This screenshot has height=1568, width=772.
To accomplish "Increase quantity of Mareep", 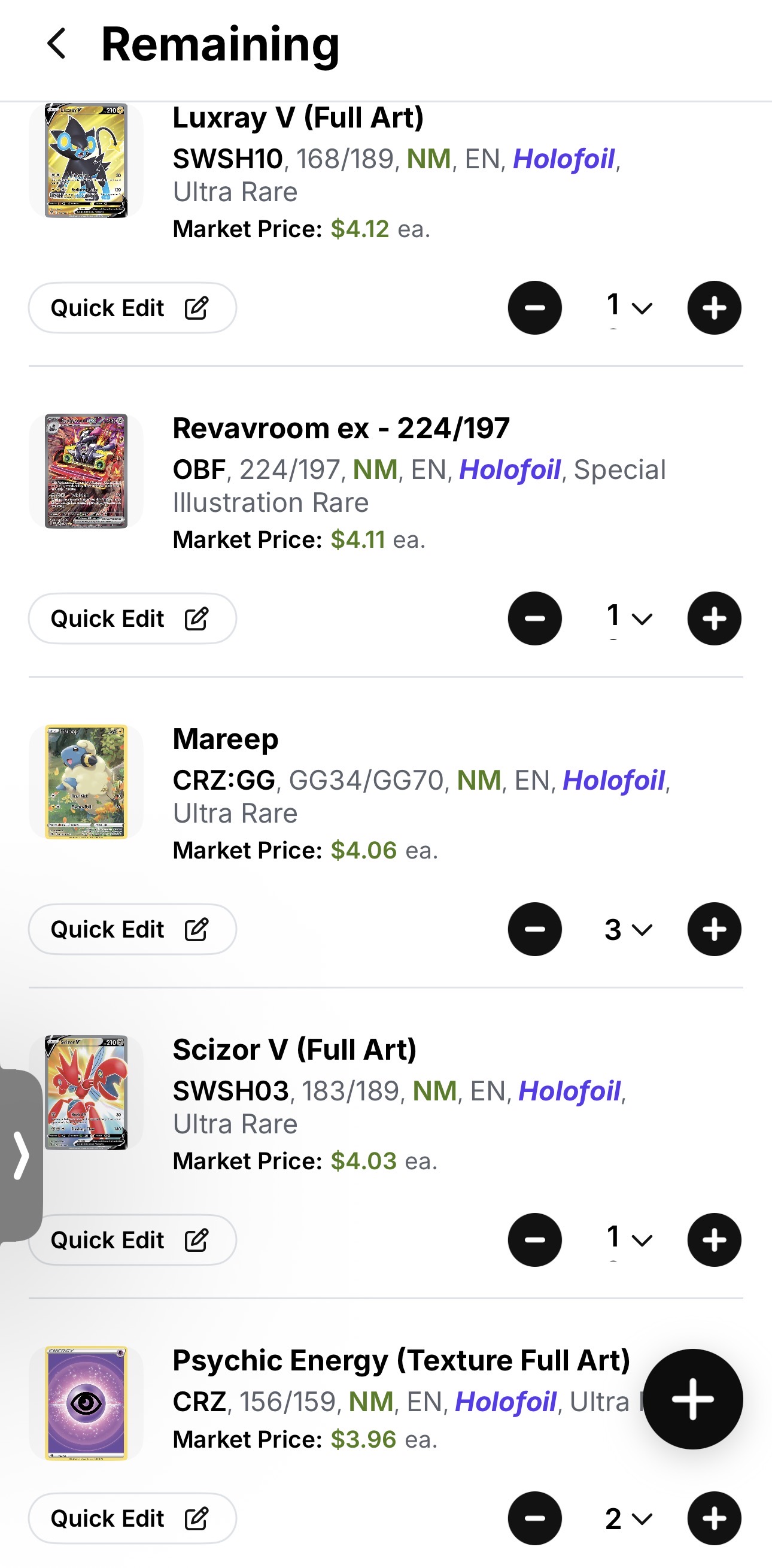I will pyautogui.click(x=714, y=929).
